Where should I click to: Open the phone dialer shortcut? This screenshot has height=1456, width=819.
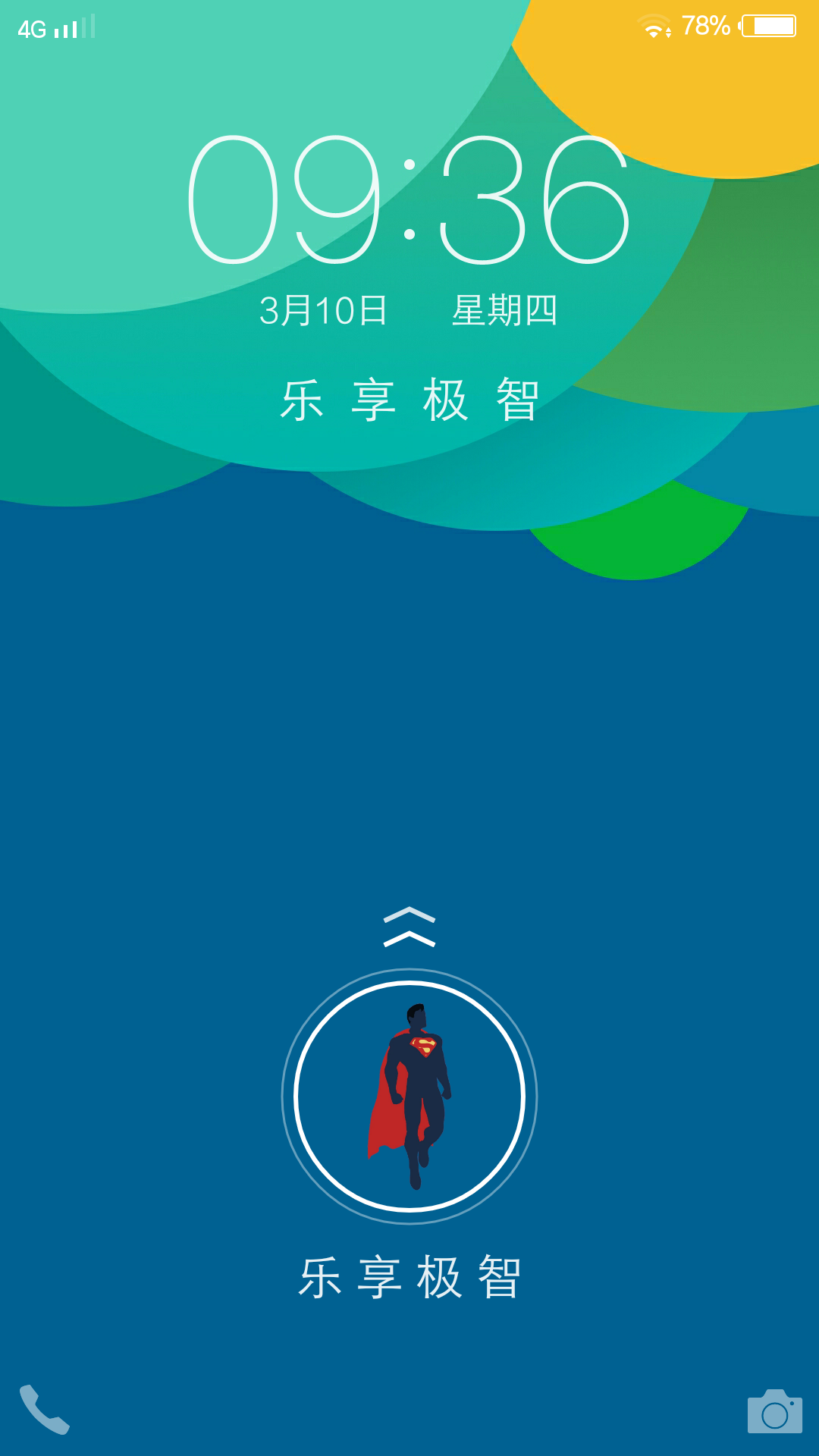point(44,1410)
